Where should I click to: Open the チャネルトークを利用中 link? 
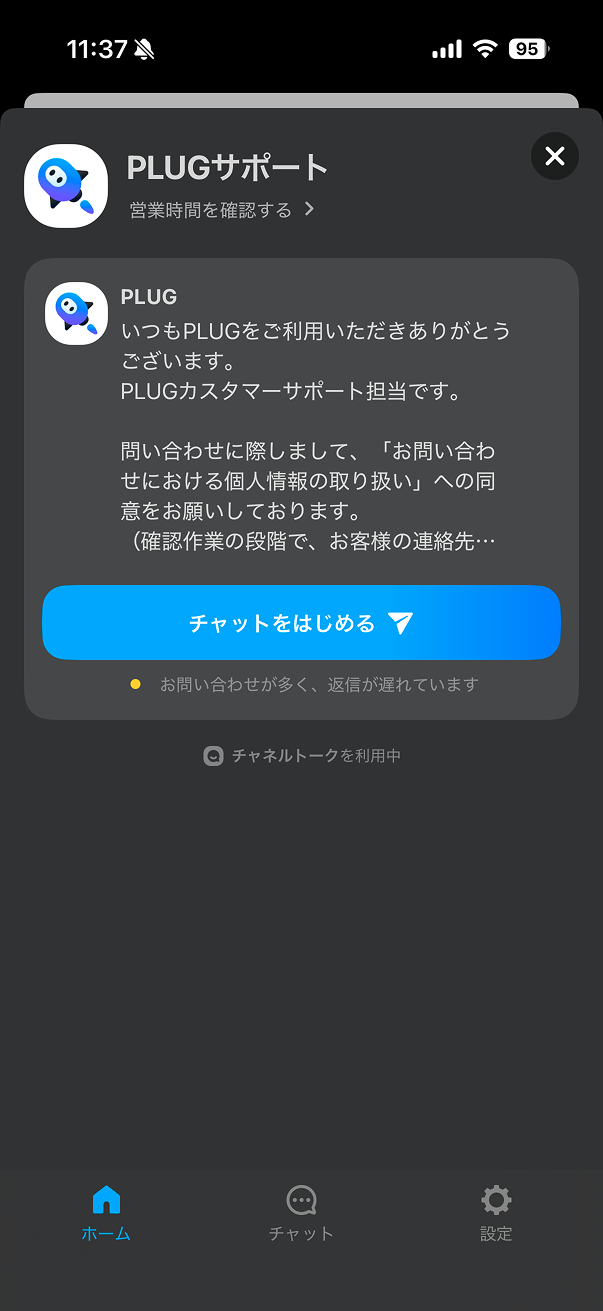301,756
